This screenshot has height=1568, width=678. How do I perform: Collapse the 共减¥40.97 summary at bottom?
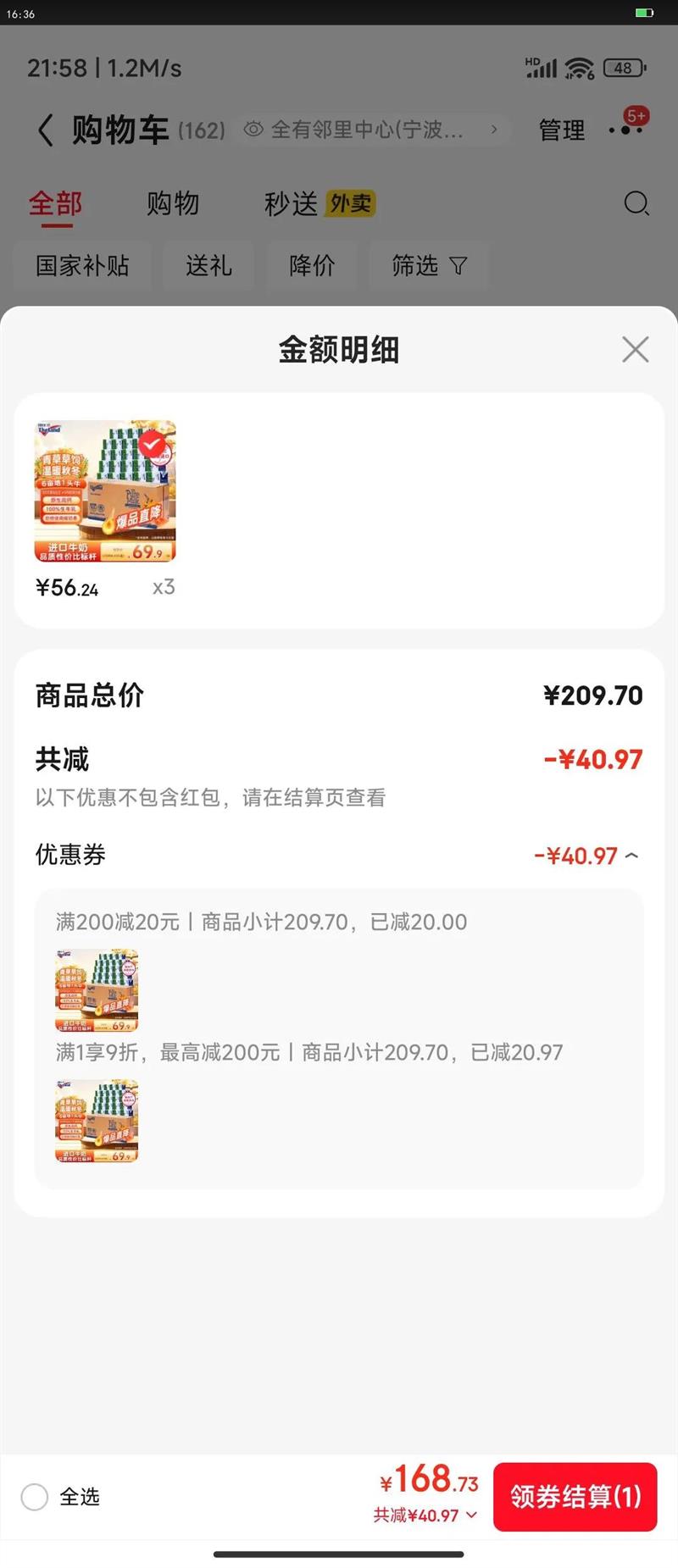pos(425,1515)
